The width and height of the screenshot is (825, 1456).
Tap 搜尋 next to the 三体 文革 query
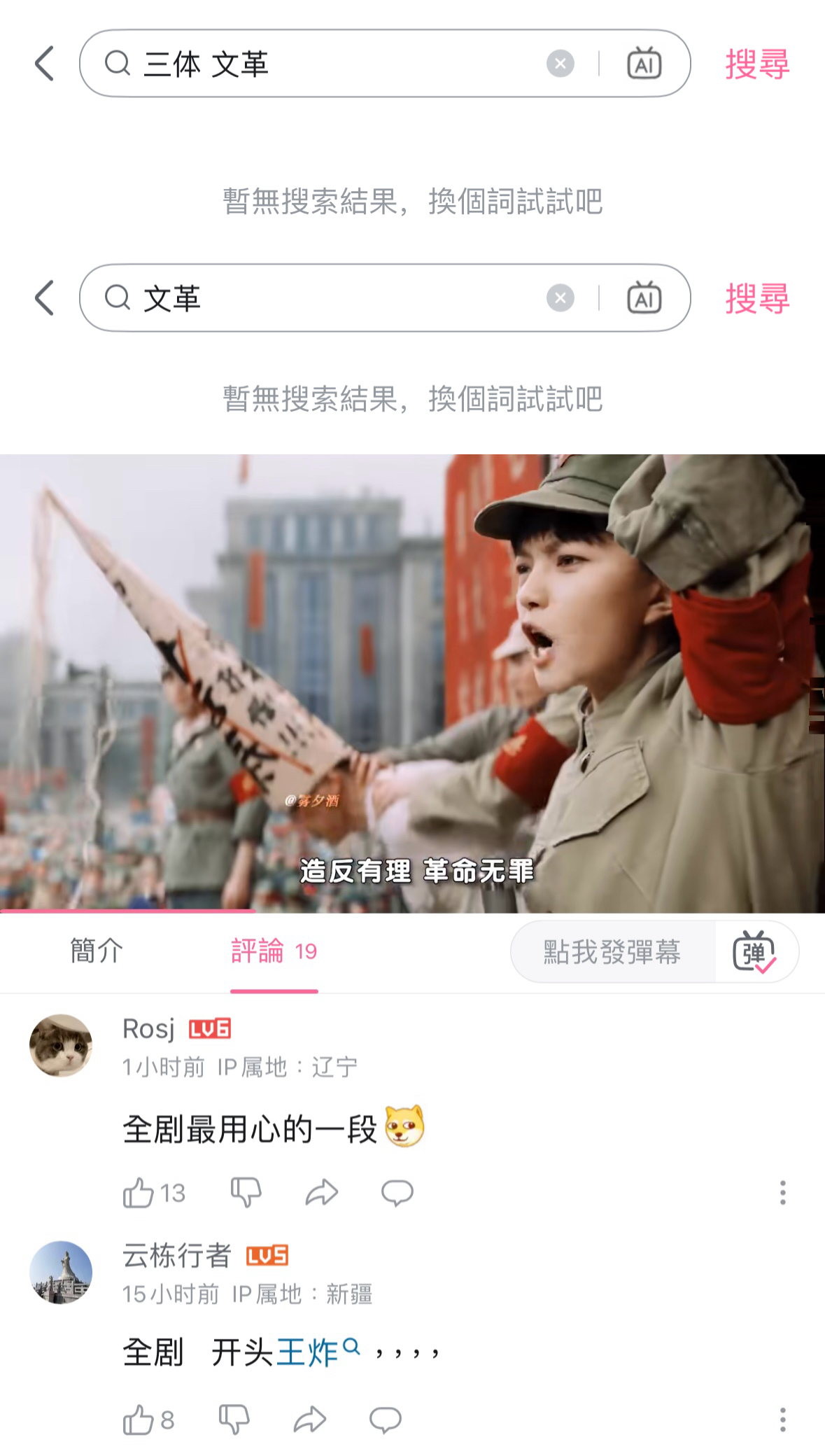coord(757,64)
